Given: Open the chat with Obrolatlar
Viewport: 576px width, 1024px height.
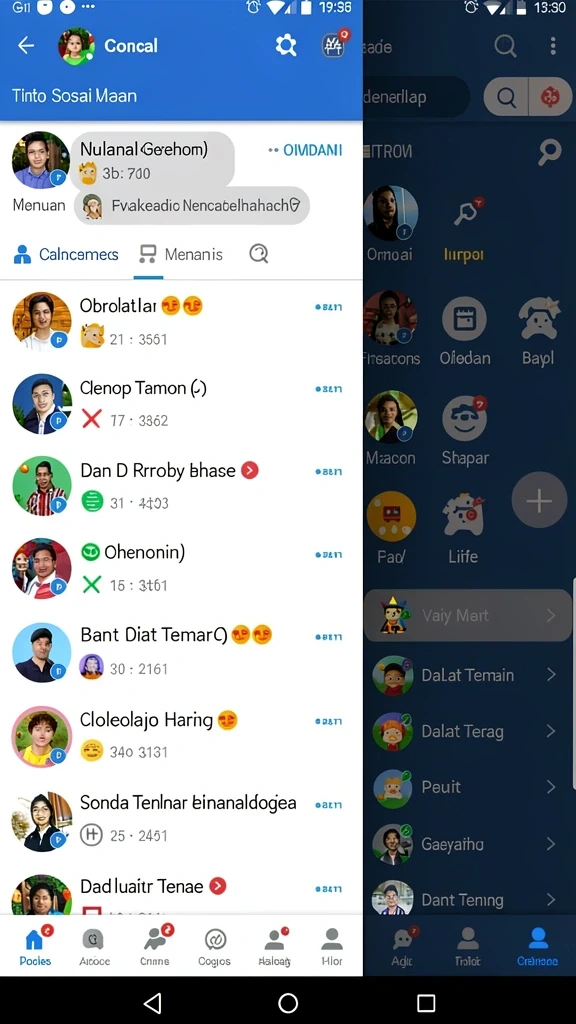Looking at the screenshot, I should coord(181,321).
